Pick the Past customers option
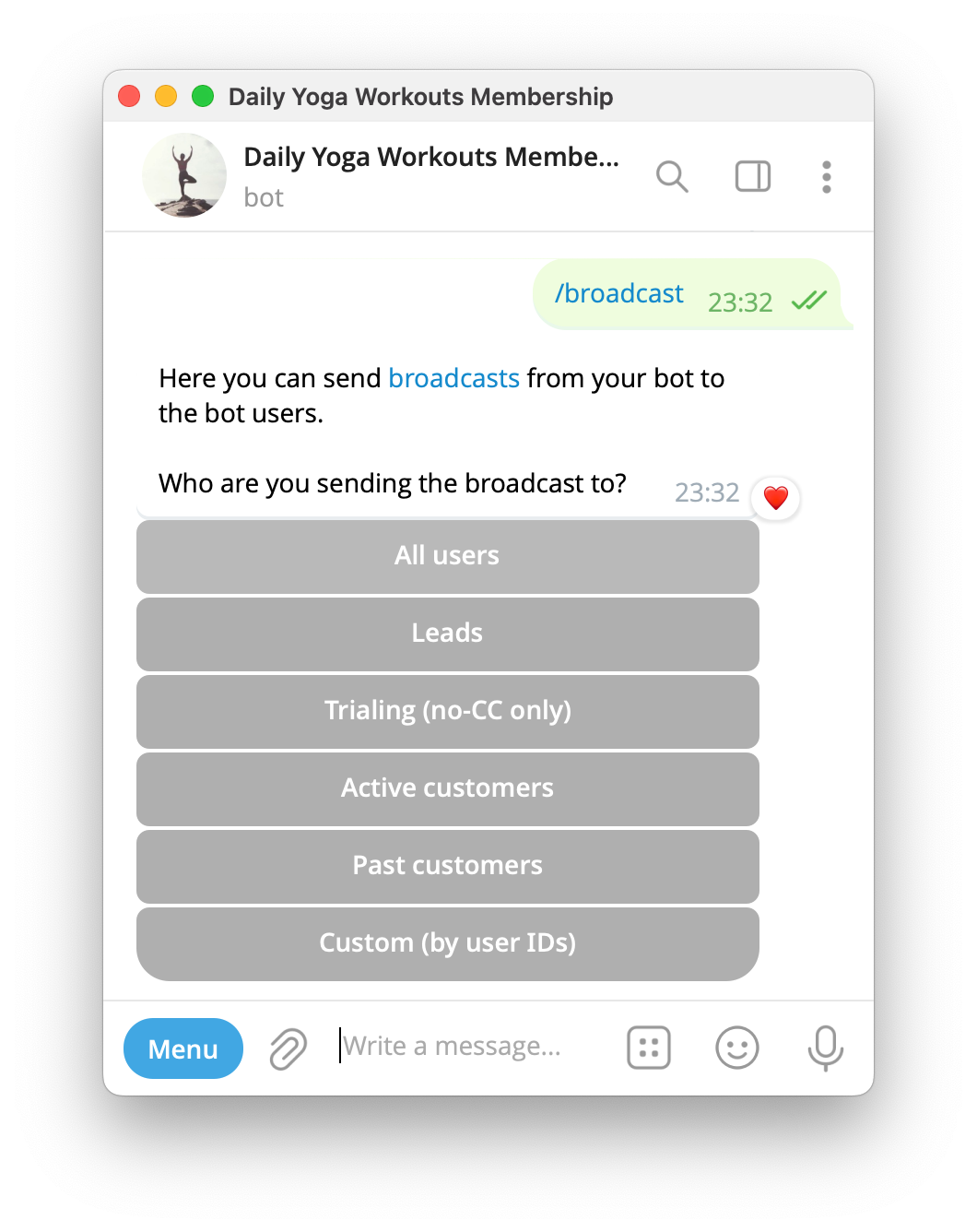 pyautogui.click(x=447, y=866)
